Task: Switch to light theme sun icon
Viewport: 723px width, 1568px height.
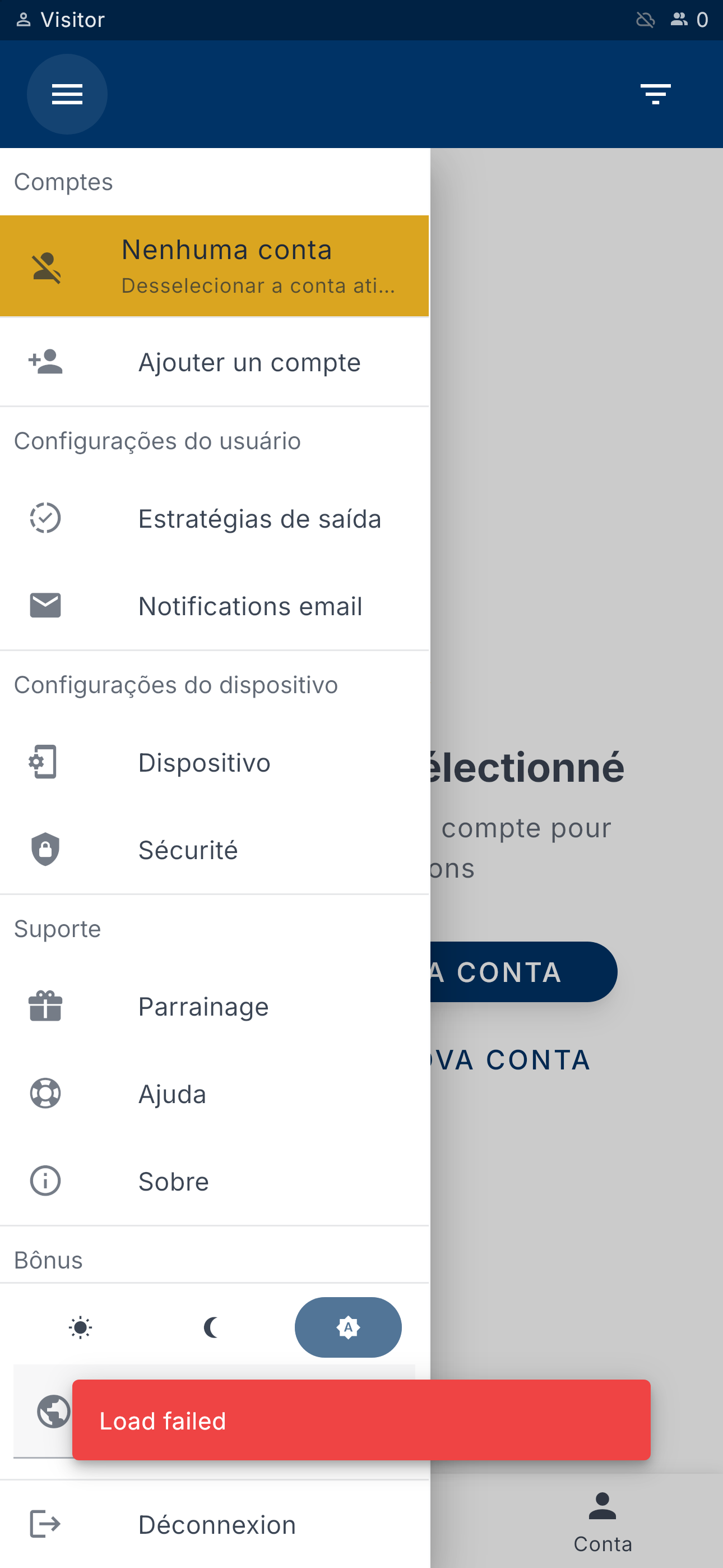Action: pyautogui.click(x=80, y=1327)
